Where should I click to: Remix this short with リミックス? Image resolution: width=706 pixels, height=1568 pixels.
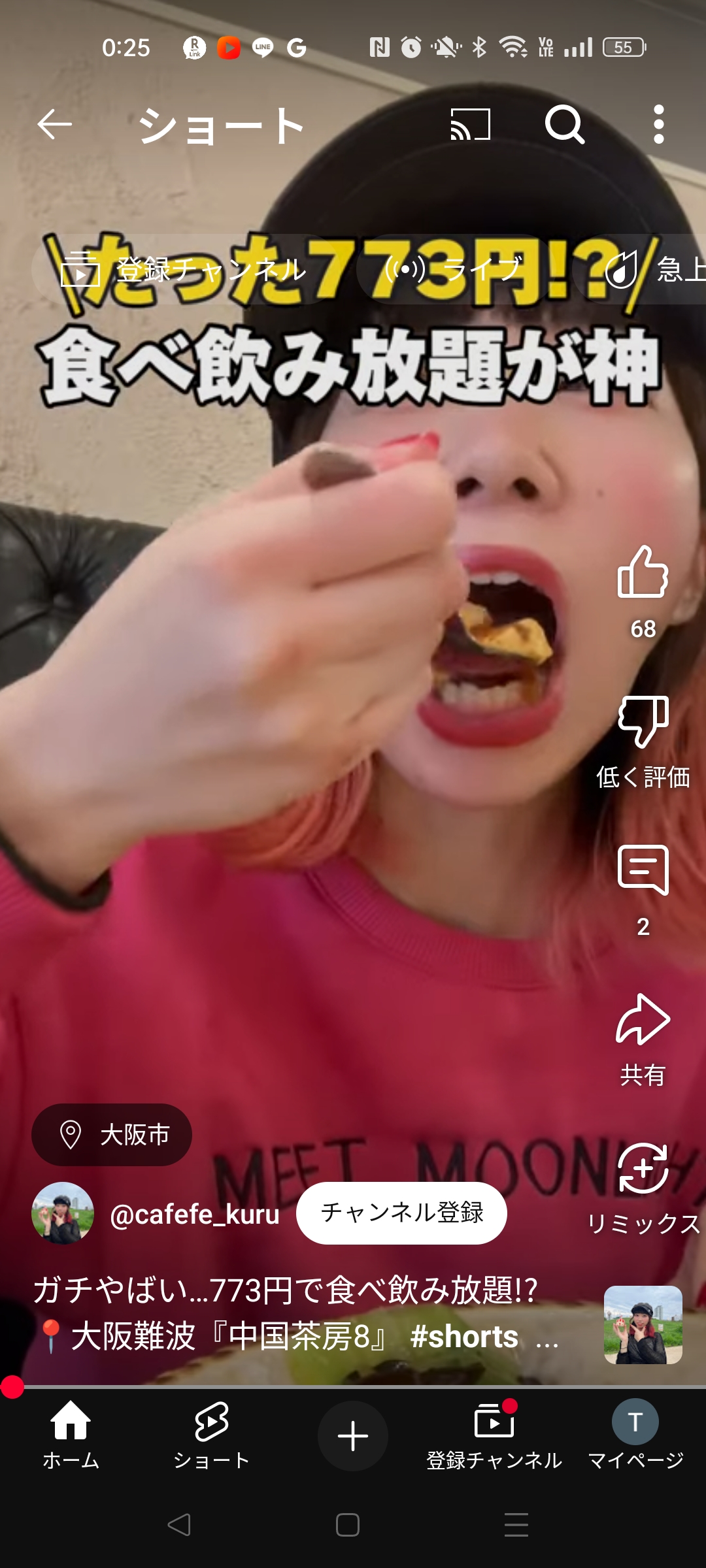point(643,1169)
